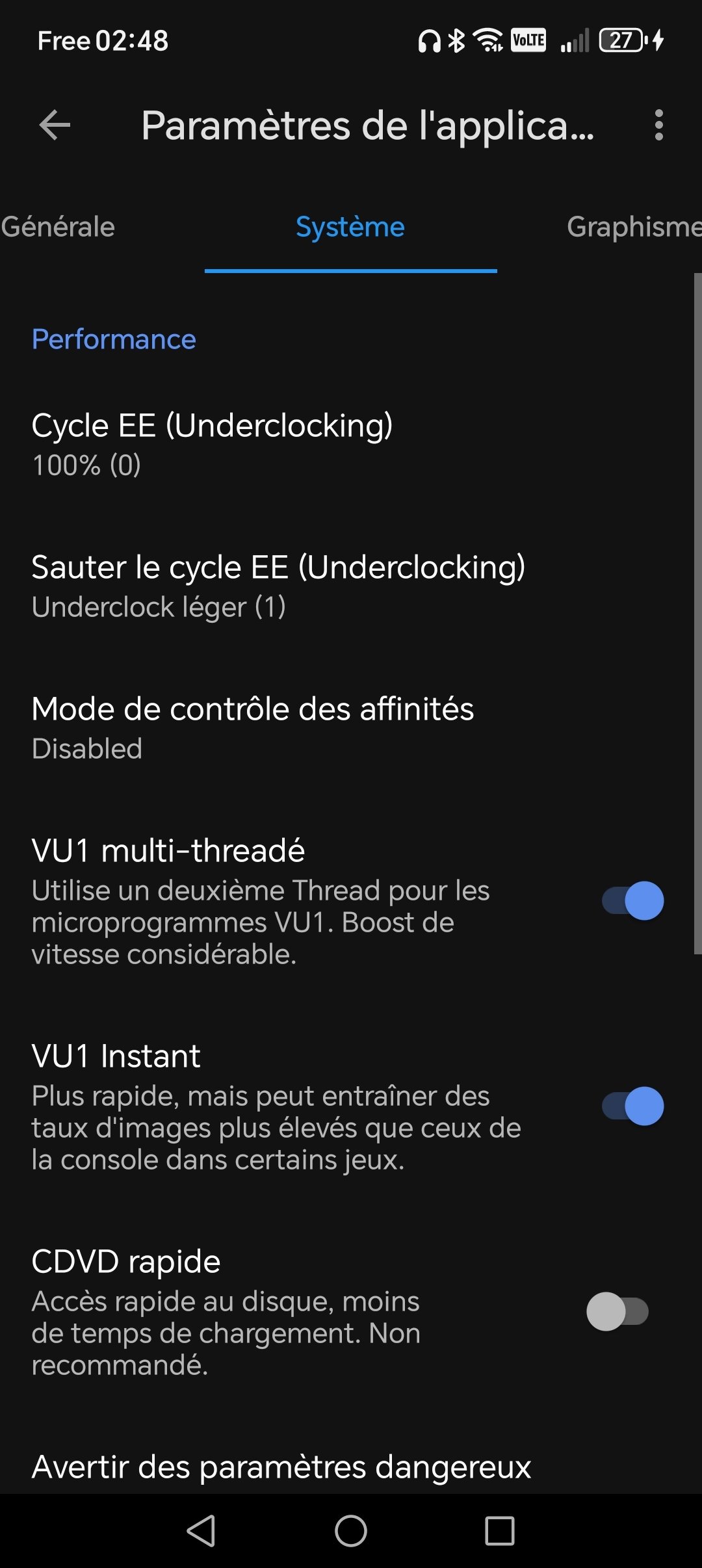
Task: Open Mode de contrôle des affinités
Action: 351,728
